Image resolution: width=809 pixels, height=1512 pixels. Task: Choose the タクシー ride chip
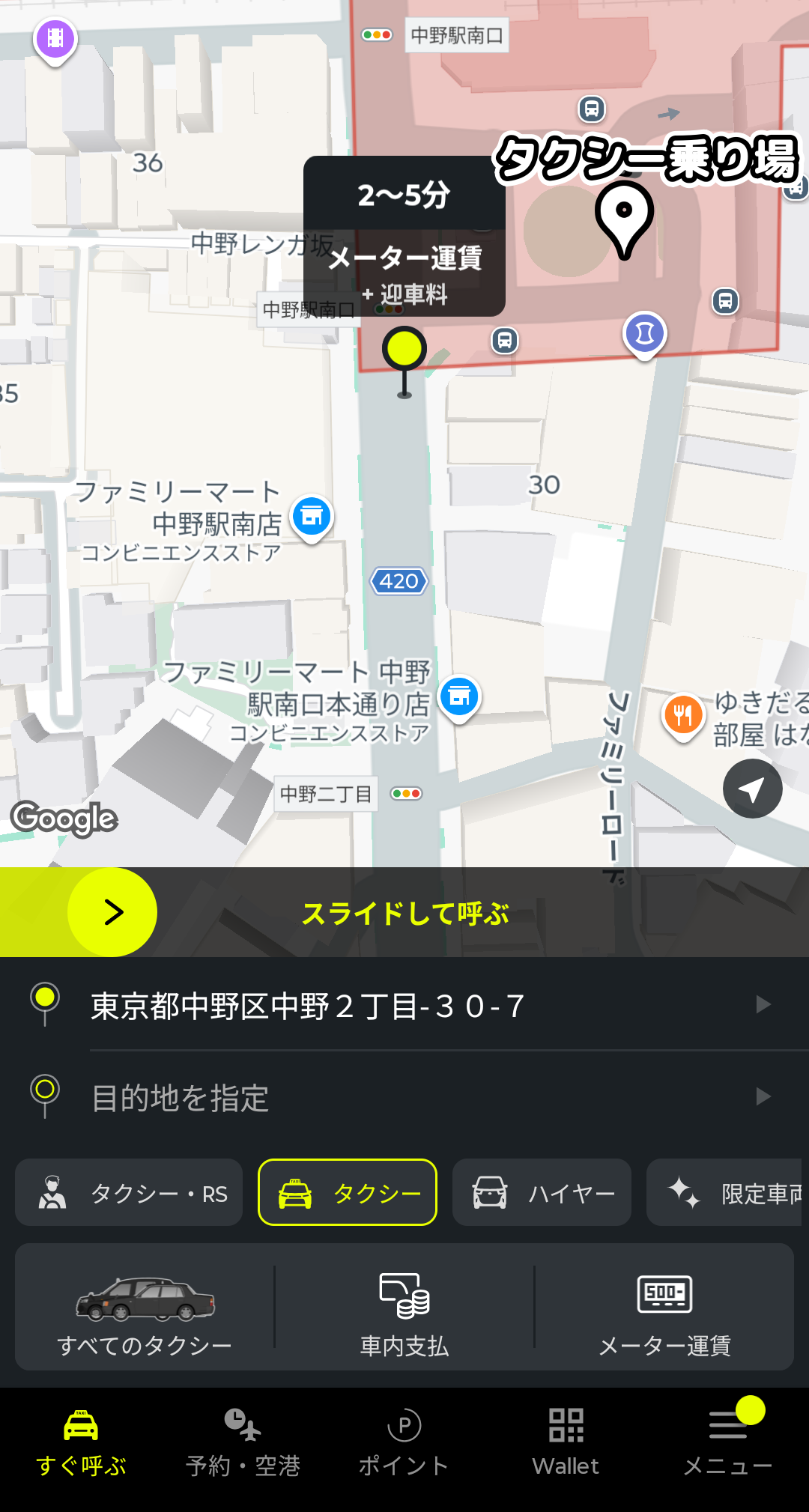(x=348, y=1193)
